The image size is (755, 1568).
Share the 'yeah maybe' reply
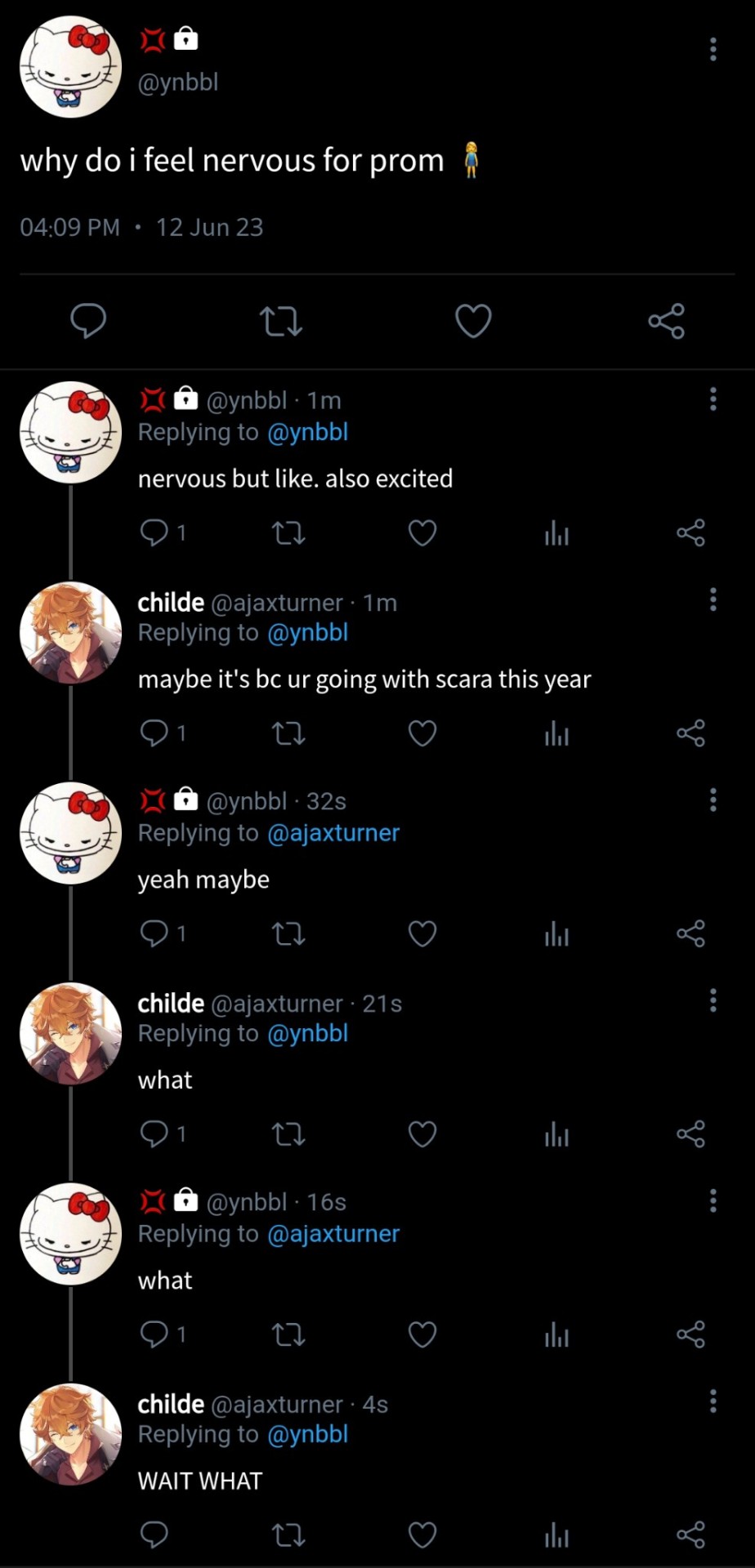pos(690,933)
